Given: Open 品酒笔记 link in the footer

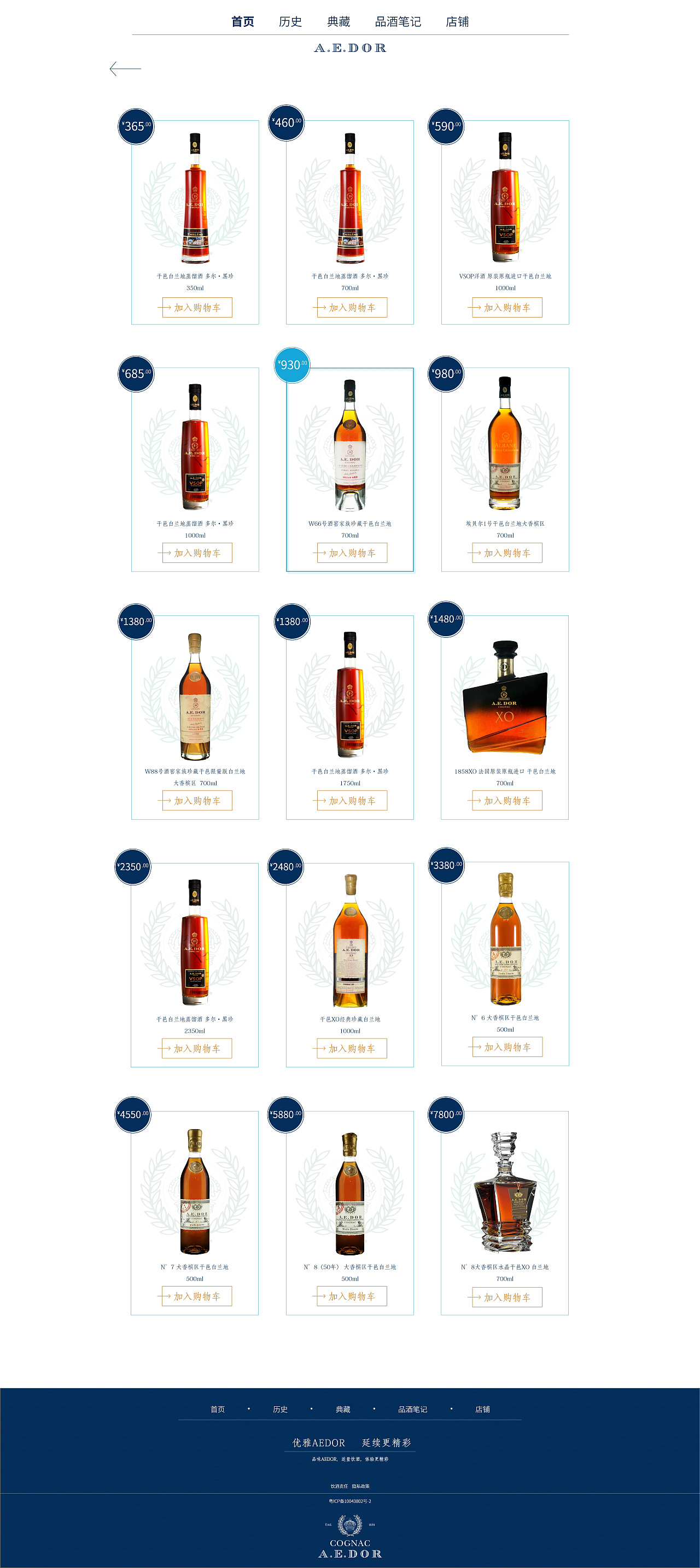Looking at the screenshot, I should tap(412, 1409).
